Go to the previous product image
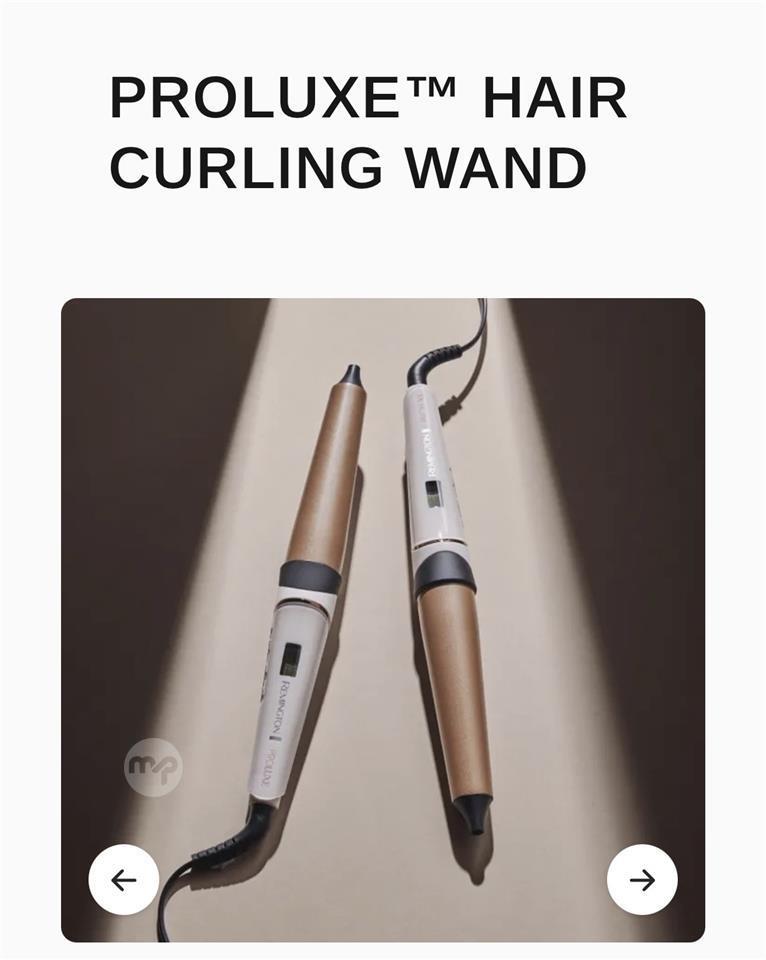The height and width of the screenshot is (960, 766). [x=124, y=880]
